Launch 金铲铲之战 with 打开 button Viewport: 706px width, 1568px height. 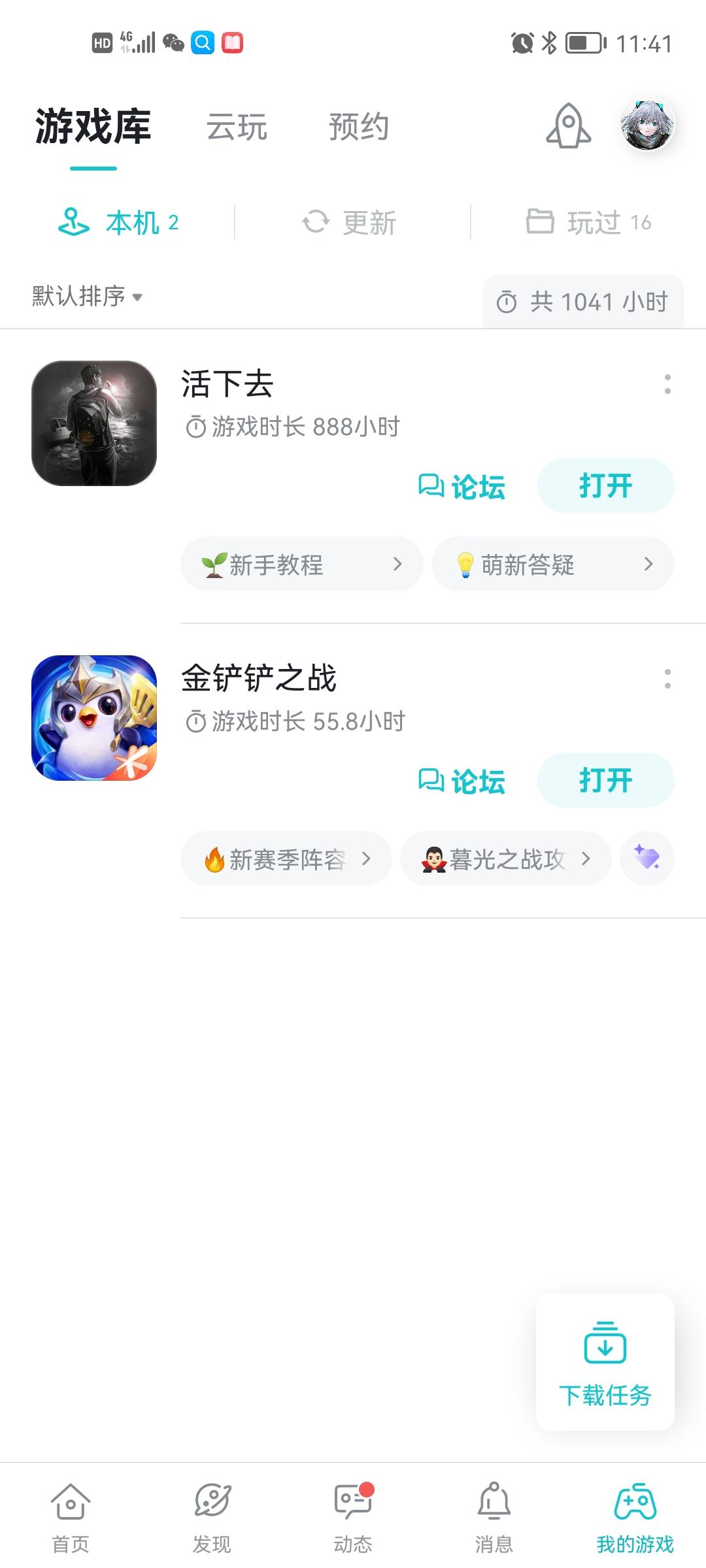pos(605,780)
